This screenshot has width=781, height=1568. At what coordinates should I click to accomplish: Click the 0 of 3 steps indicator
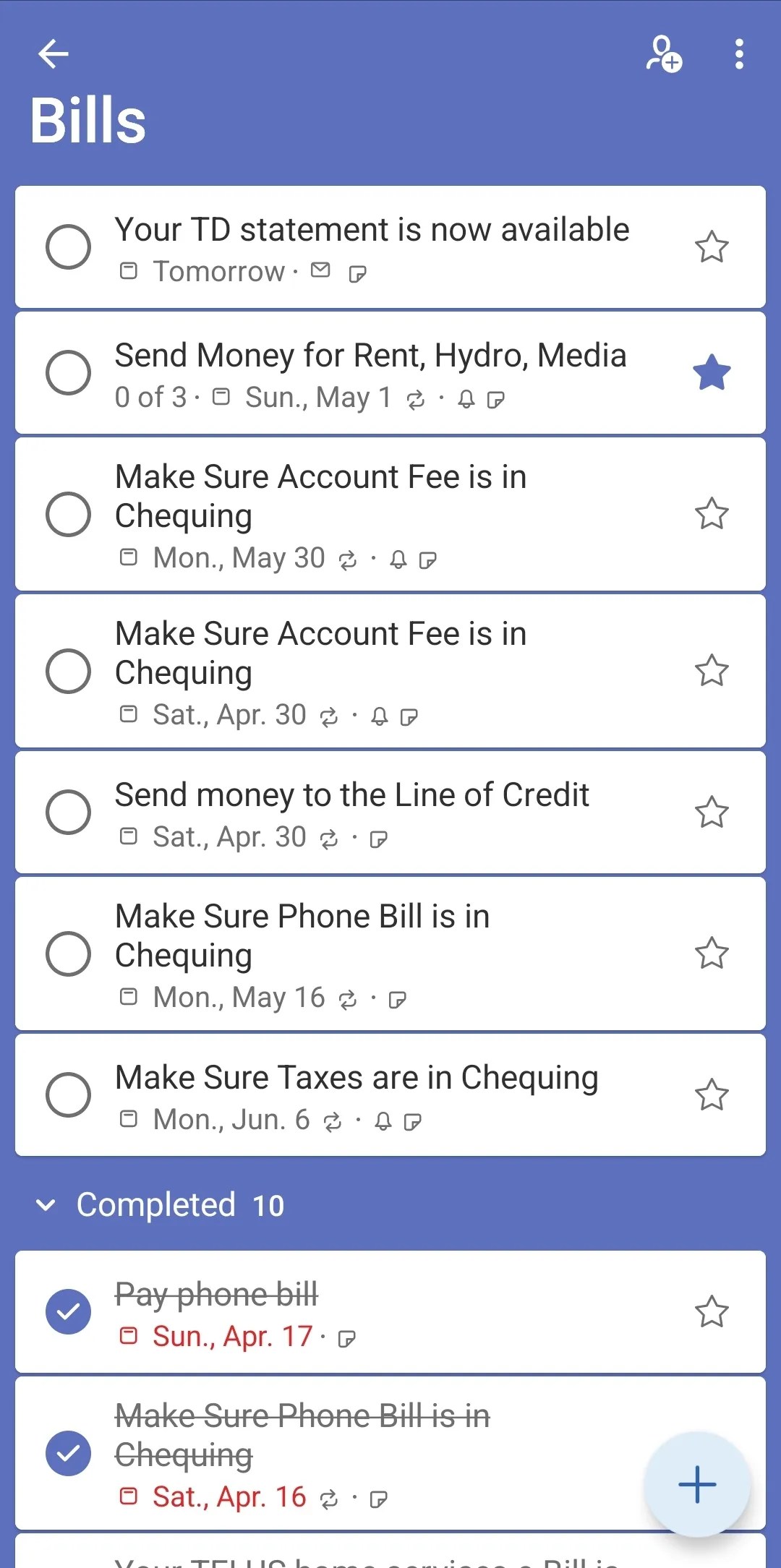click(x=150, y=398)
